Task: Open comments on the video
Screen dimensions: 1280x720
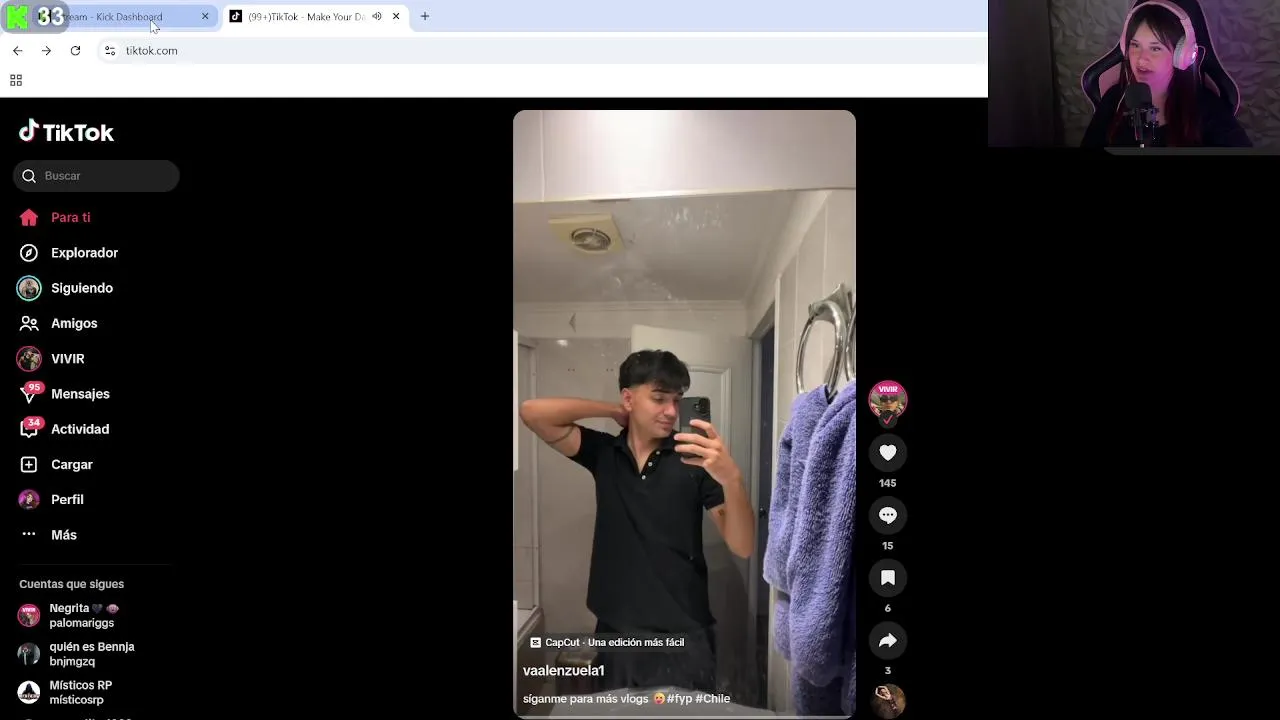Action: tap(887, 516)
